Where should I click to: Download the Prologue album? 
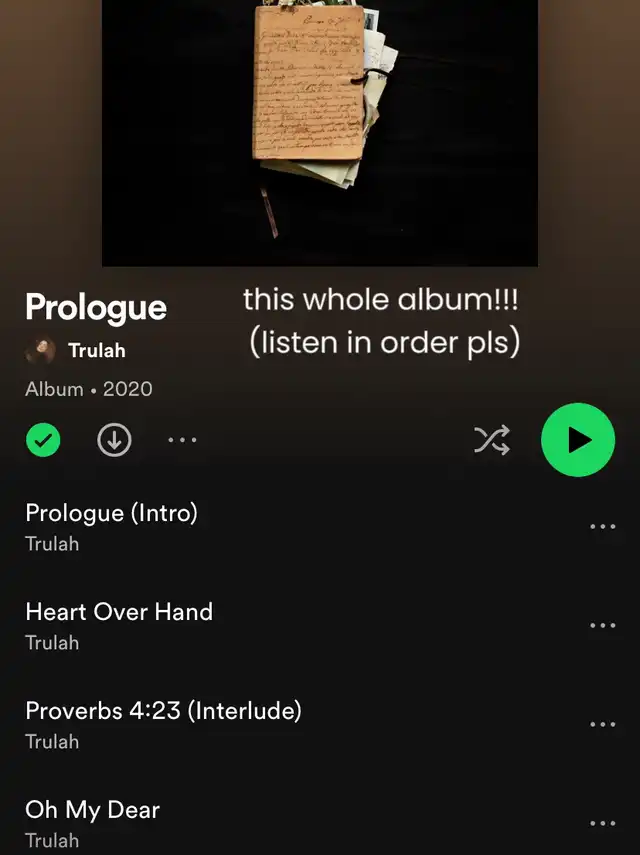pyautogui.click(x=114, y=439)
